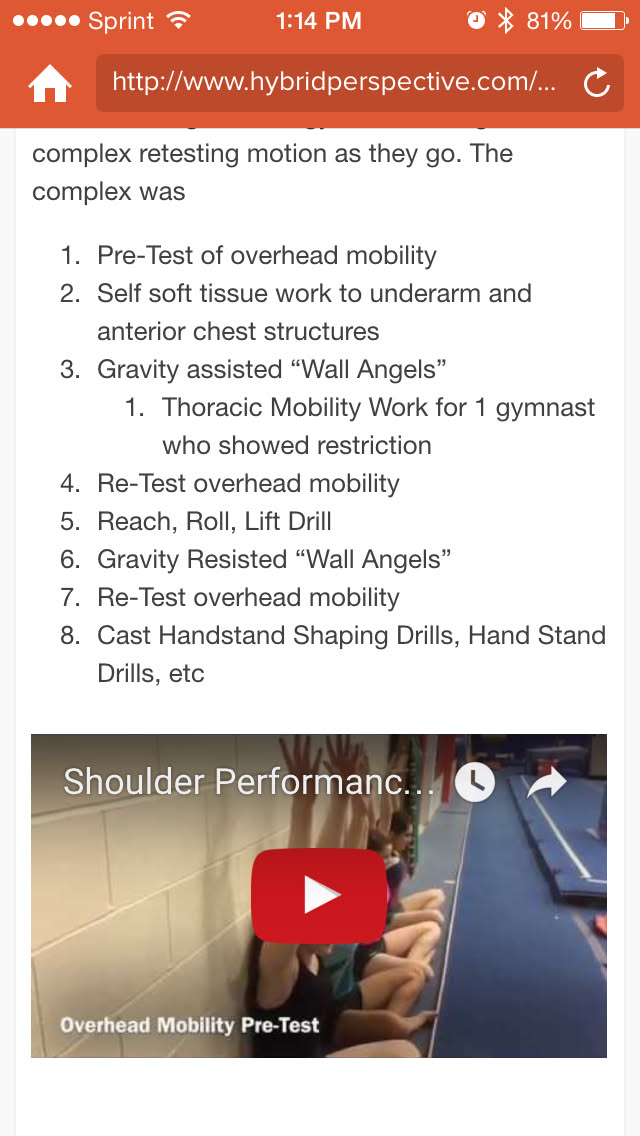Viewport: 640px width, 1136px height.
Task: Play the Shoulder Performance video
Action: [x=319, y=895]
